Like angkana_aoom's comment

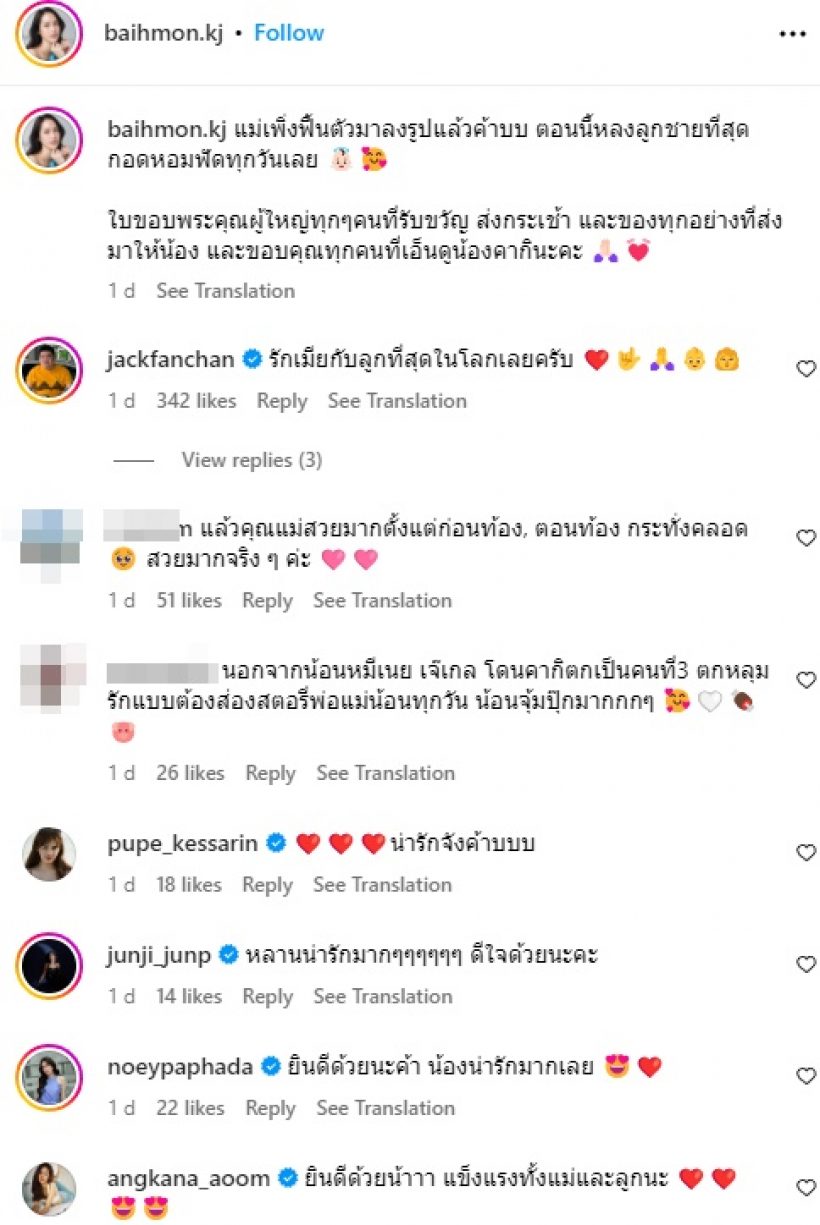(805, 1188)
